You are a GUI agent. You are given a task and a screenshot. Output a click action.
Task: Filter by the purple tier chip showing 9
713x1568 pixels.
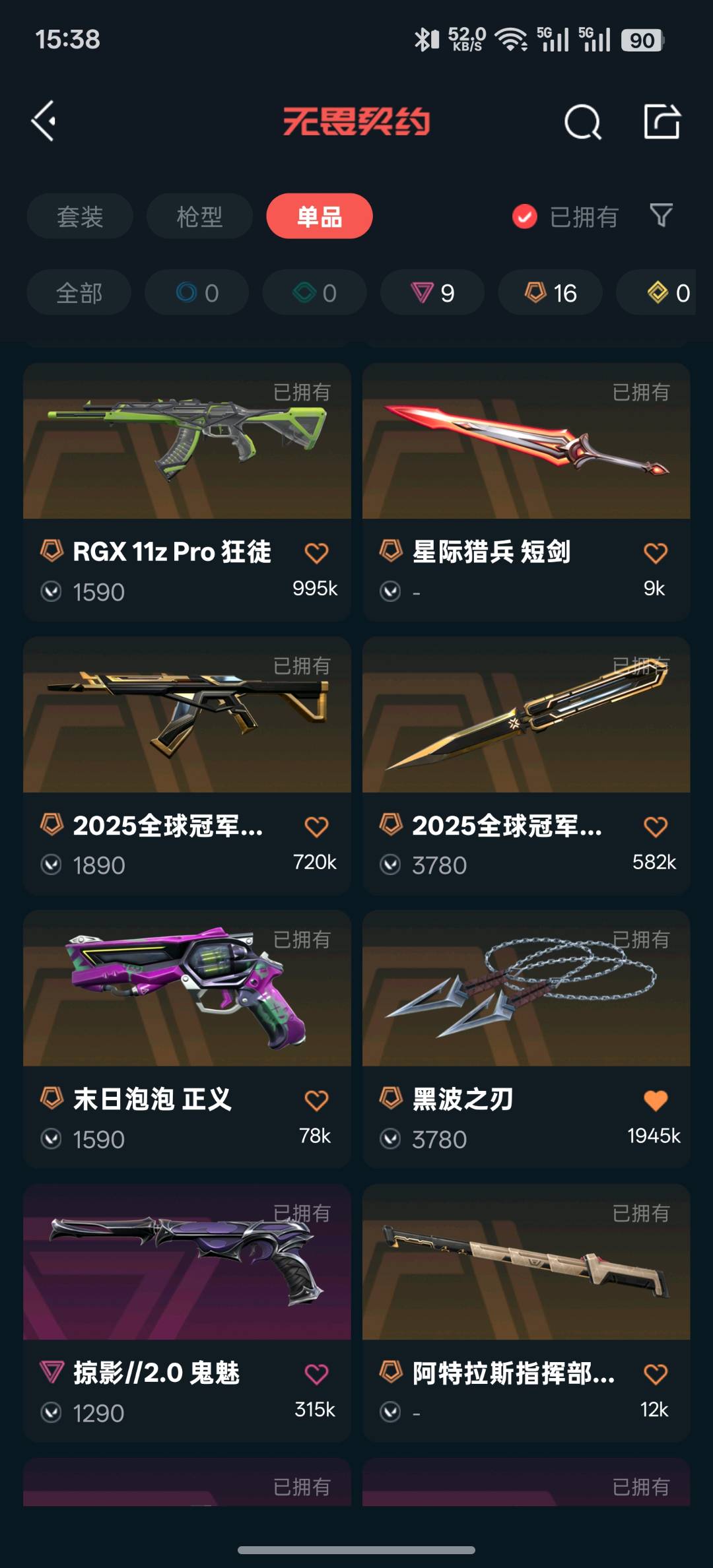pos(432,293)
